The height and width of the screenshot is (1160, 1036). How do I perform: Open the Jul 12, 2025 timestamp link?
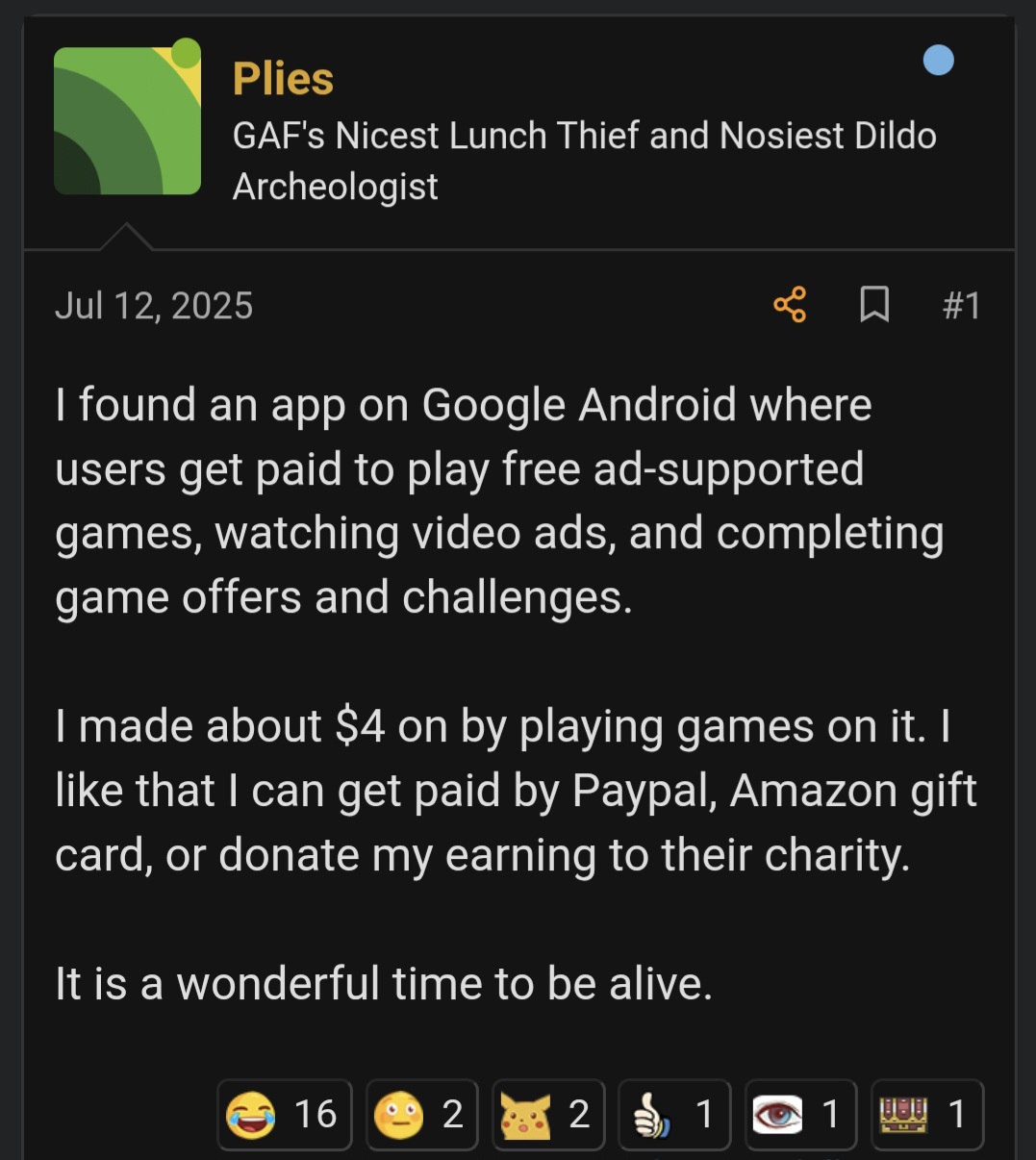(154, 306)
